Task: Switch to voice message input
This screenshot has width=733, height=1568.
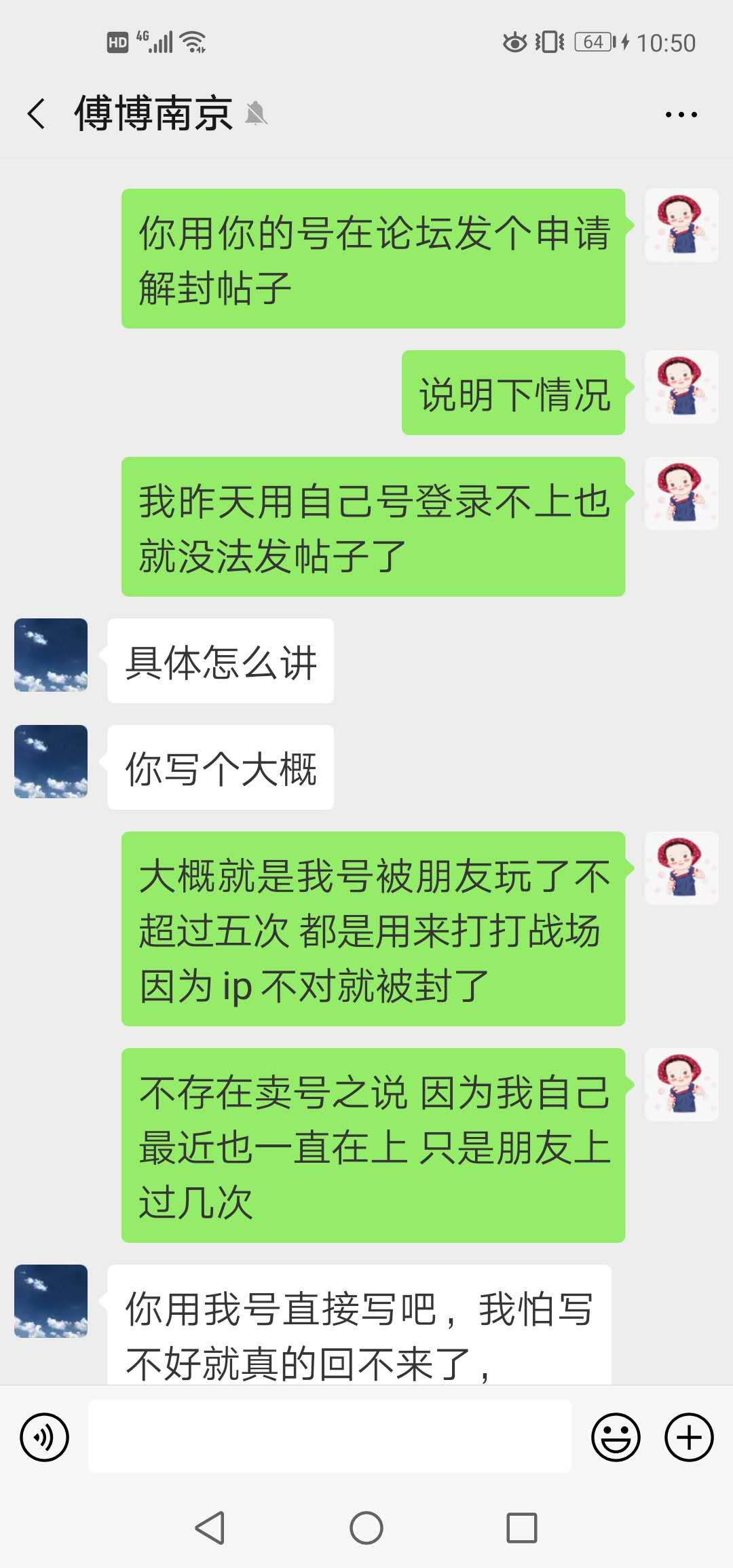Action: [x=45, y=1437]
